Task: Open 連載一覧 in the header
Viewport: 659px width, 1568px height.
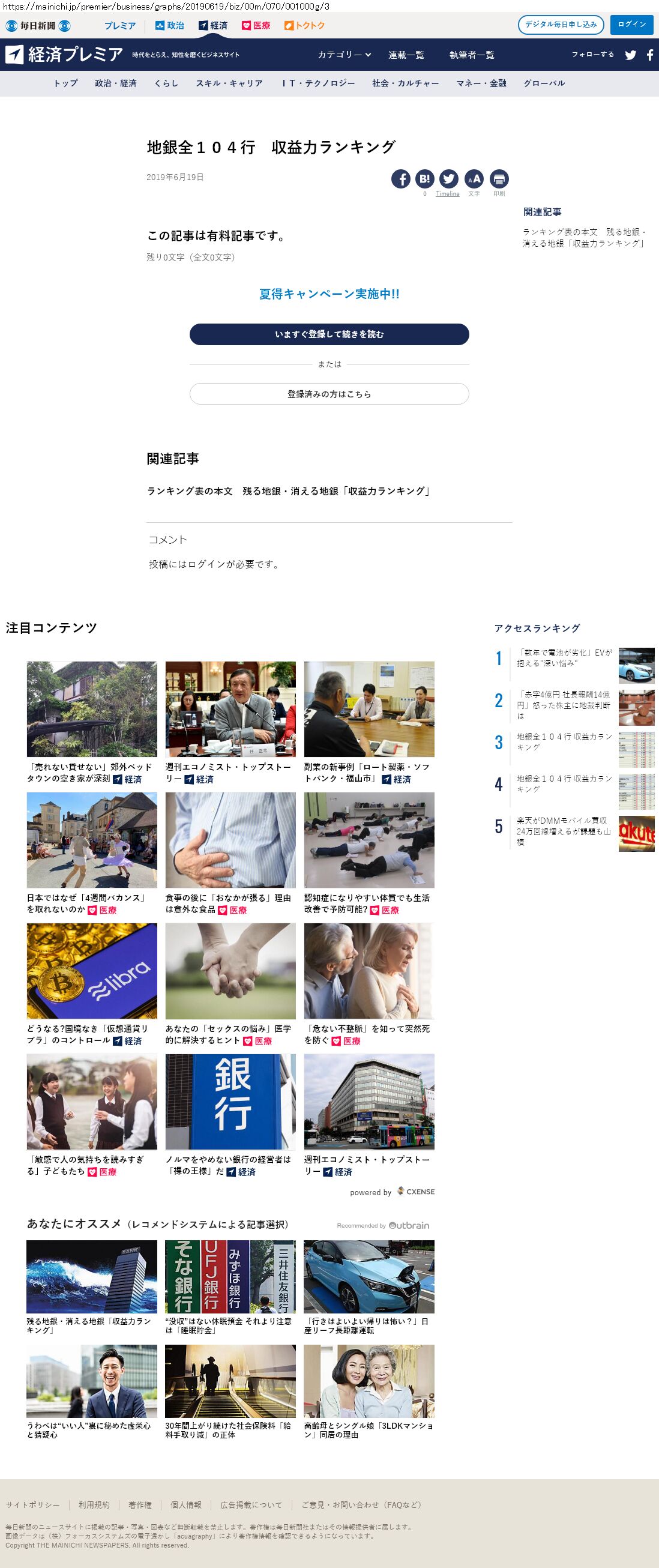Action: click(x=406, y=55)
